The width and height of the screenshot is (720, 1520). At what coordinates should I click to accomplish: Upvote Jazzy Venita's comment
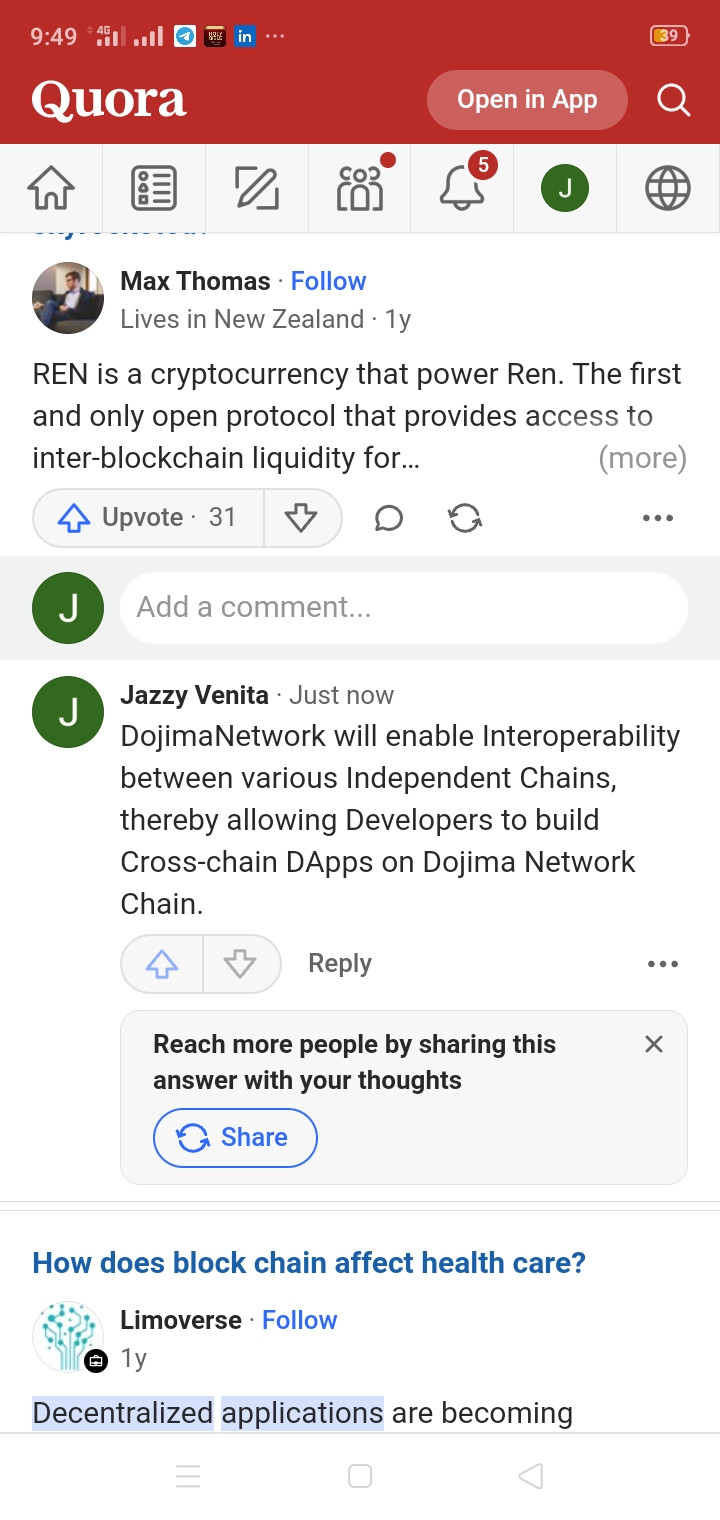tap(162, 964)
